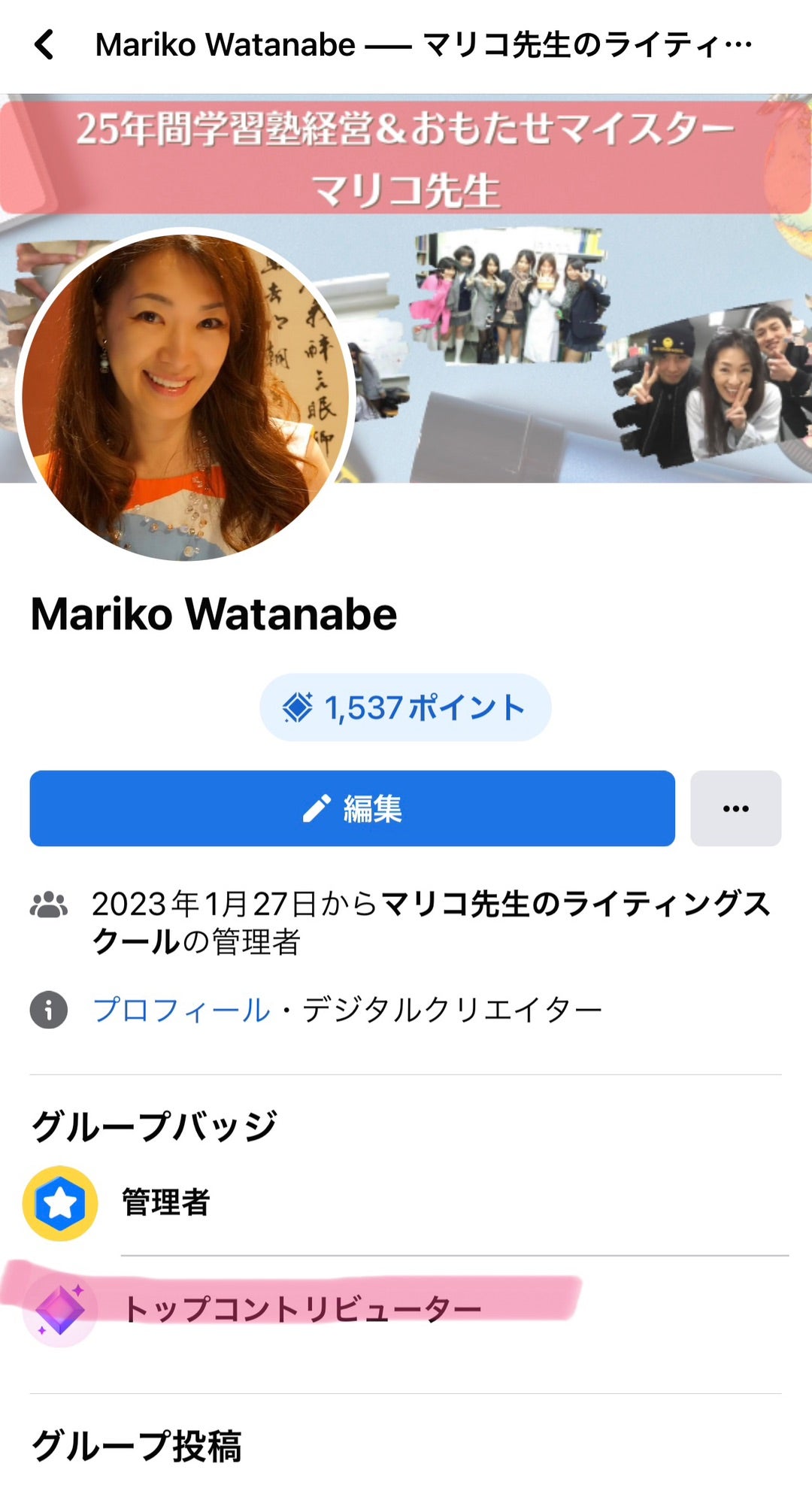Open the three-dot more options button
812x1494 pixels.
pyautogui.click(x=735, y=808)
